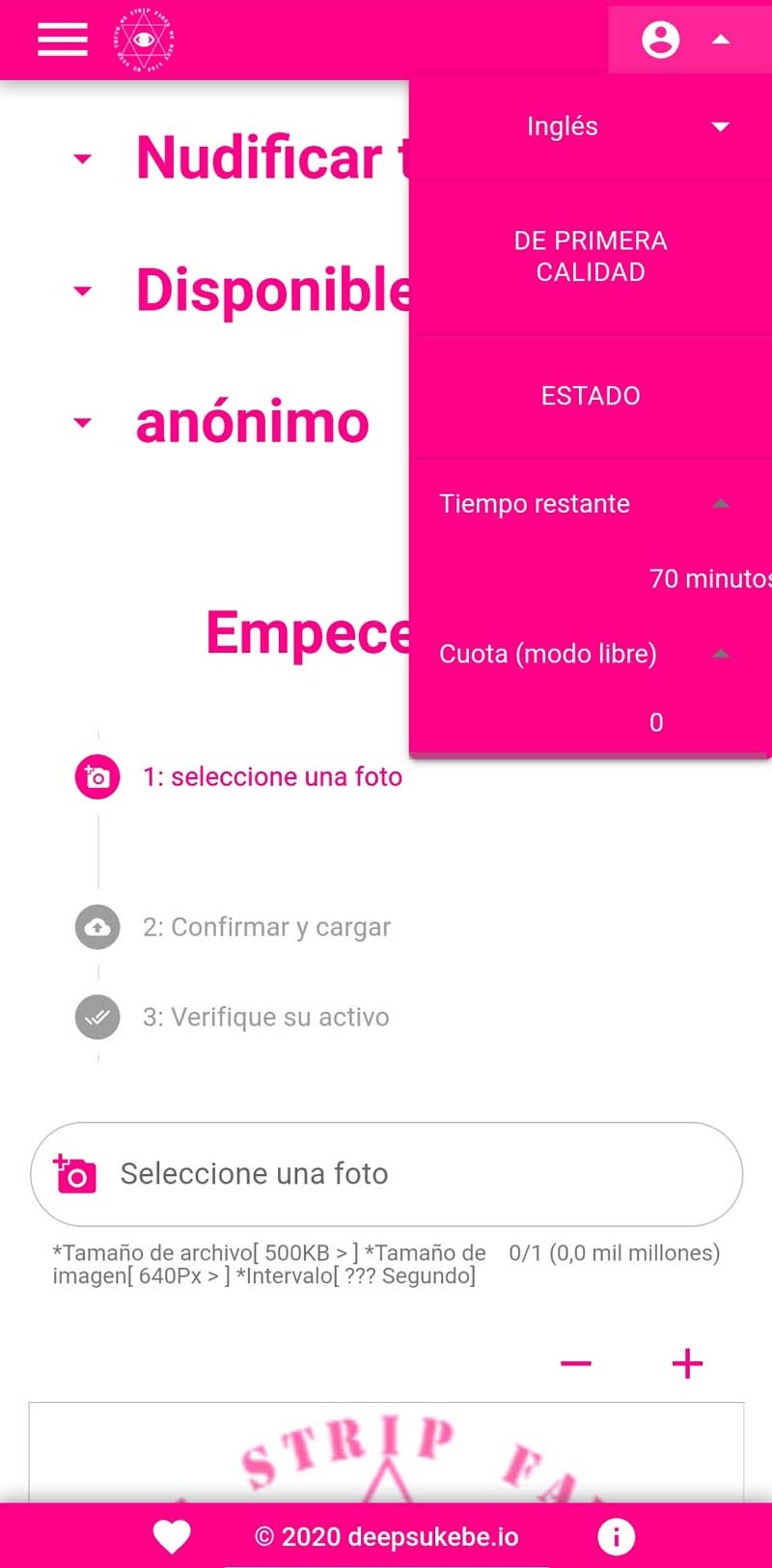Collapse the Cuota (modo libre) section

[721, 654]
